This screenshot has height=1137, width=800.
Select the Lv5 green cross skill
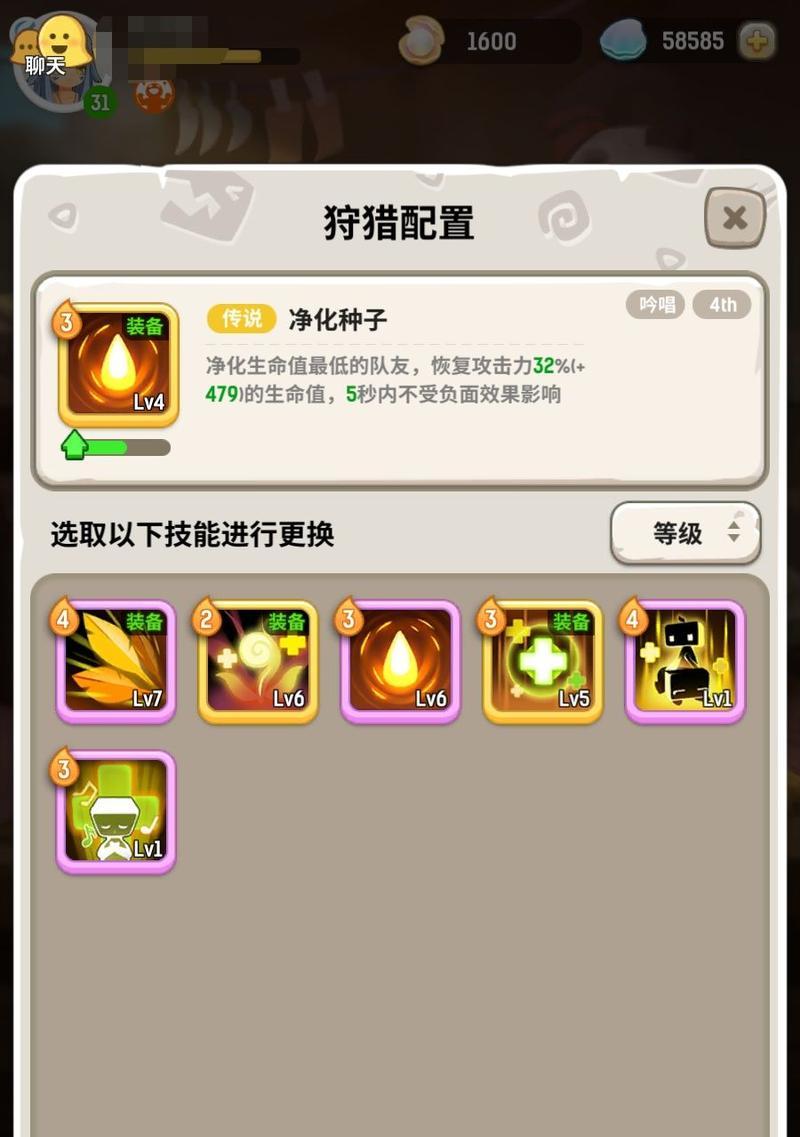click(x=542, y=661)
